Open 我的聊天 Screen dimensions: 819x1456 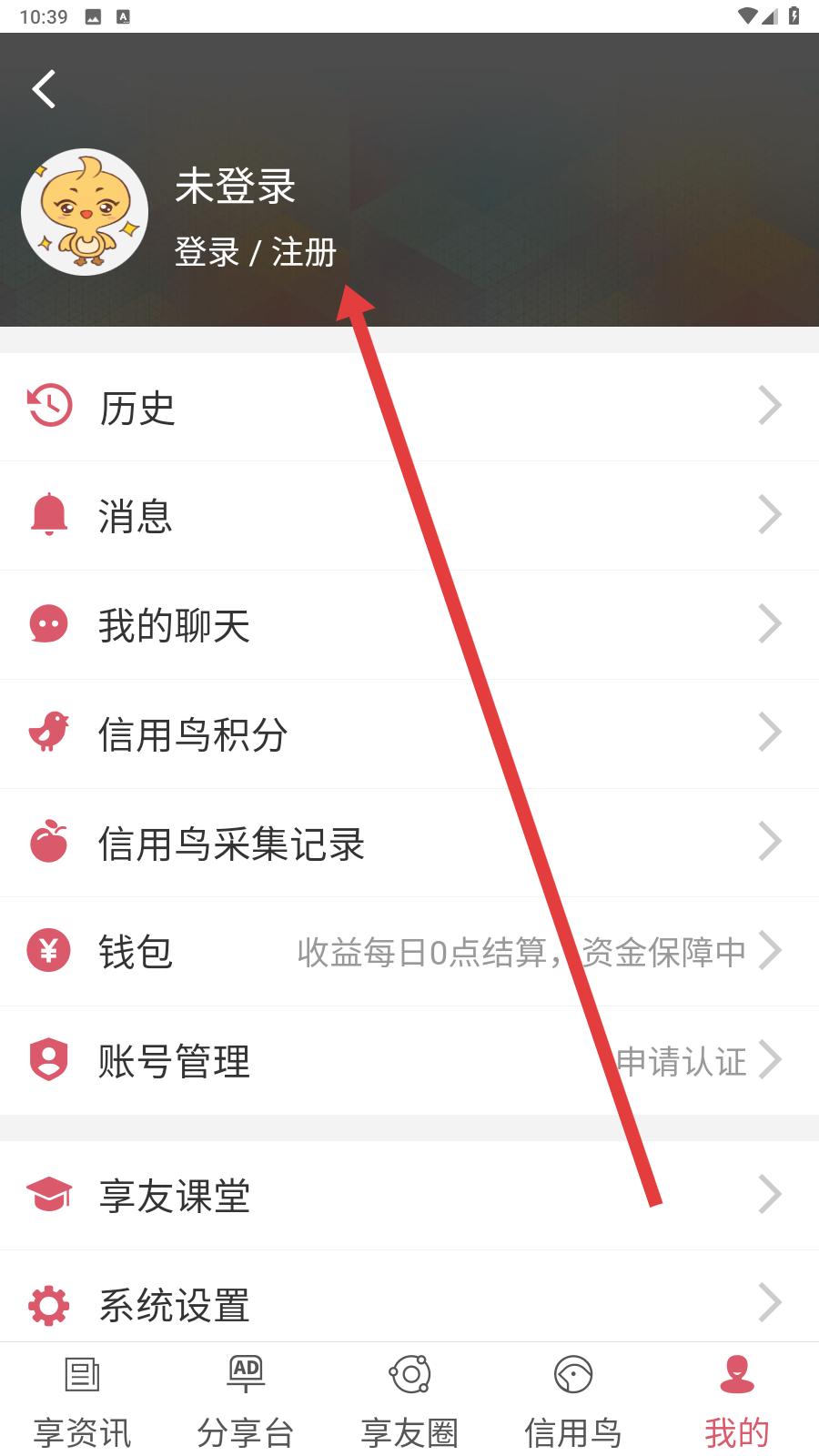coord(409,625)
